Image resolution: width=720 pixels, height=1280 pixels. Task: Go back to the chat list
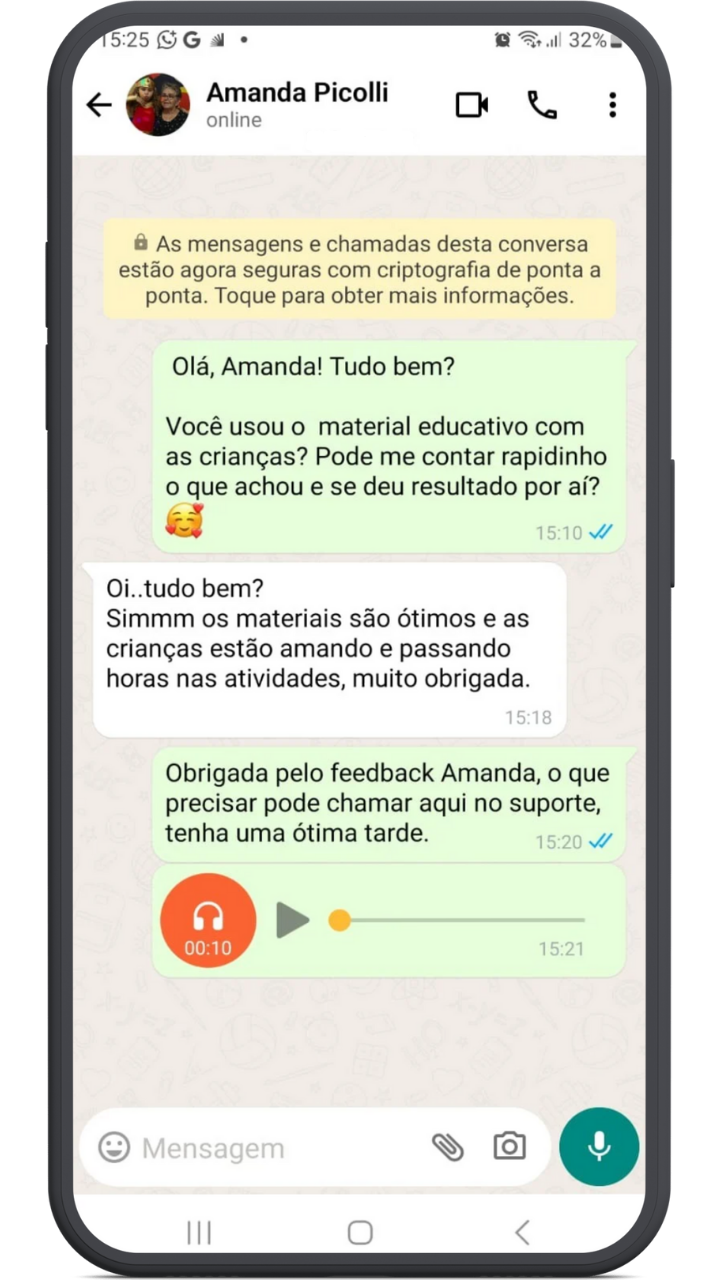tap(99, 105)
